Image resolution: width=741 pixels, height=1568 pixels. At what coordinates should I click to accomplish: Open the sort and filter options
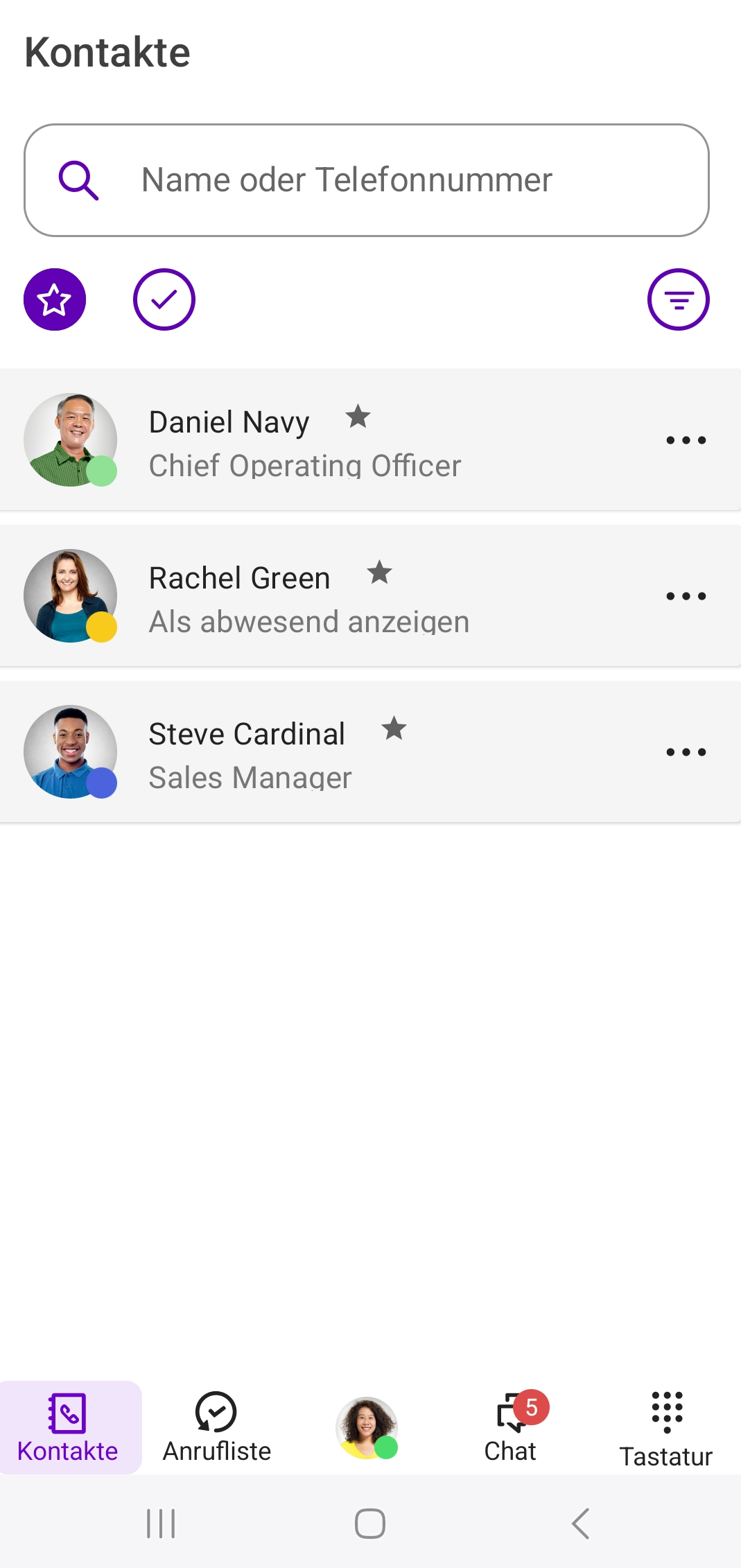[678, 299]
